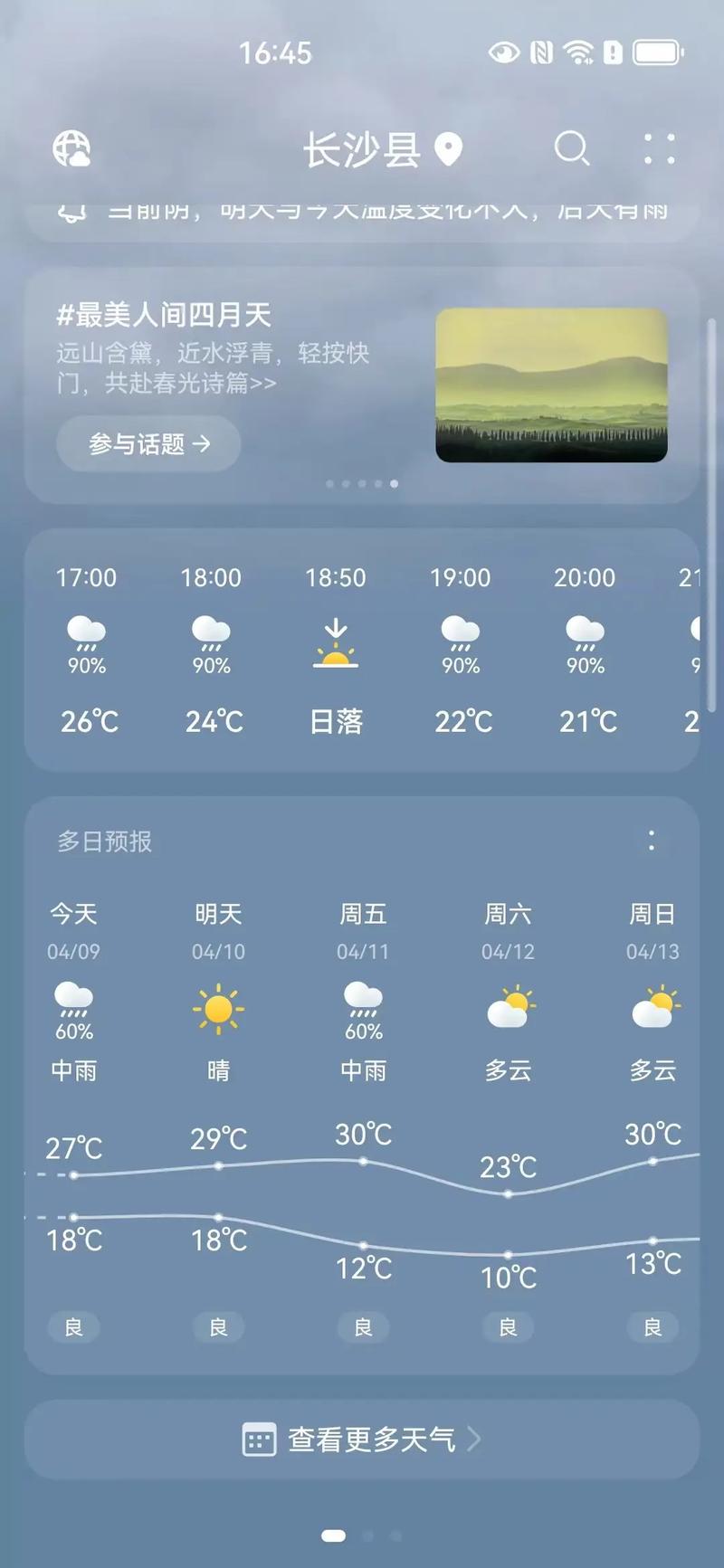Open the 多日预报 three-dot options menu

tap(652, 841)
